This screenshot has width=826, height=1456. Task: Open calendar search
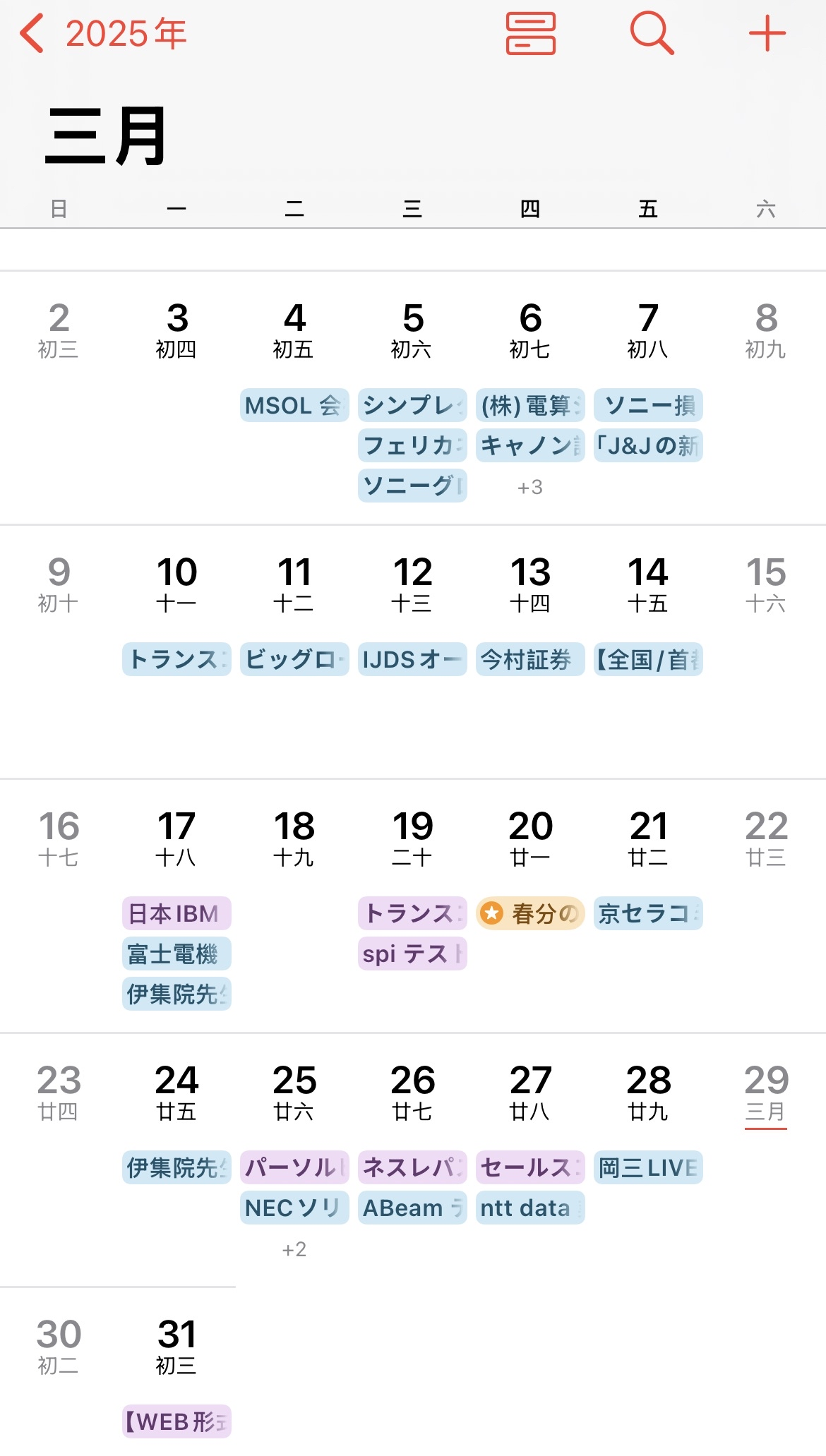point(652,33)
